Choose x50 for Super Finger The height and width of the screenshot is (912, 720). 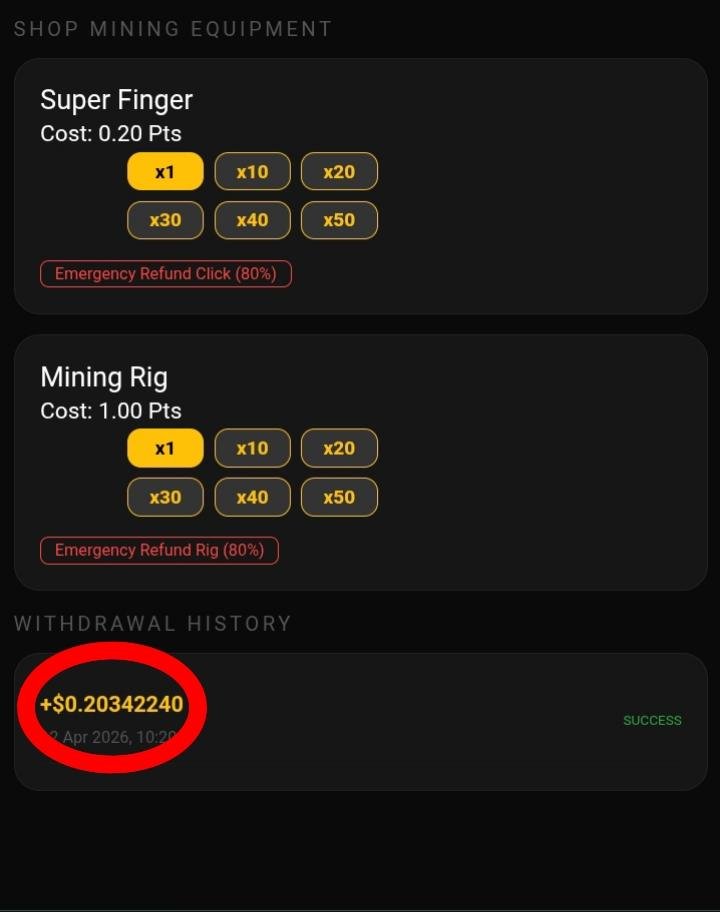[339, 220]
